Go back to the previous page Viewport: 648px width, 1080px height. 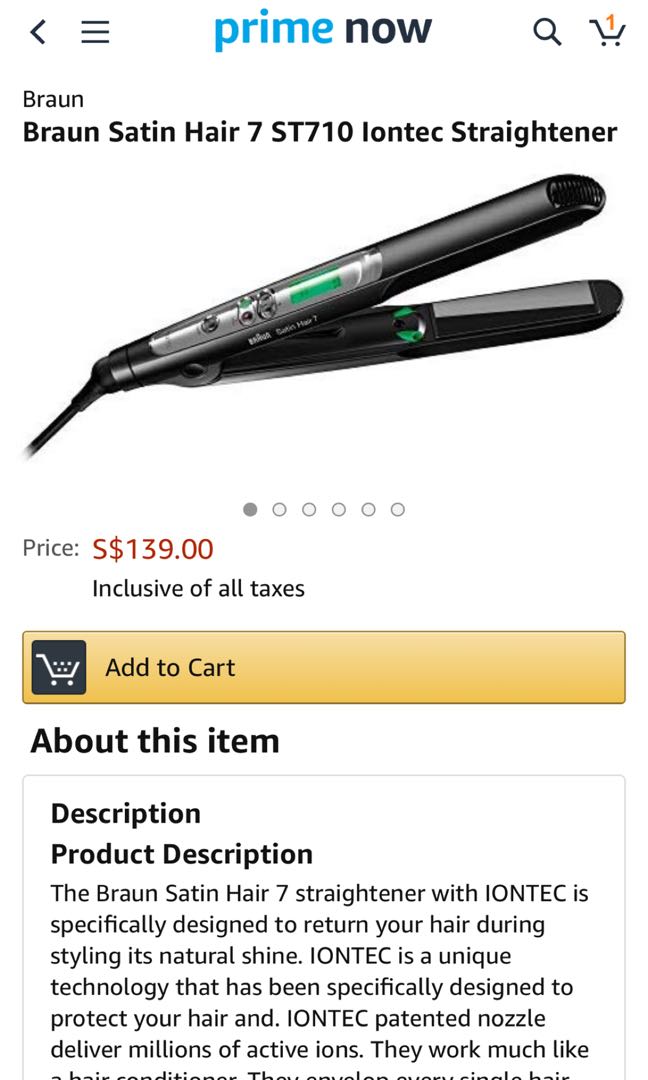[x=38, y=32]
